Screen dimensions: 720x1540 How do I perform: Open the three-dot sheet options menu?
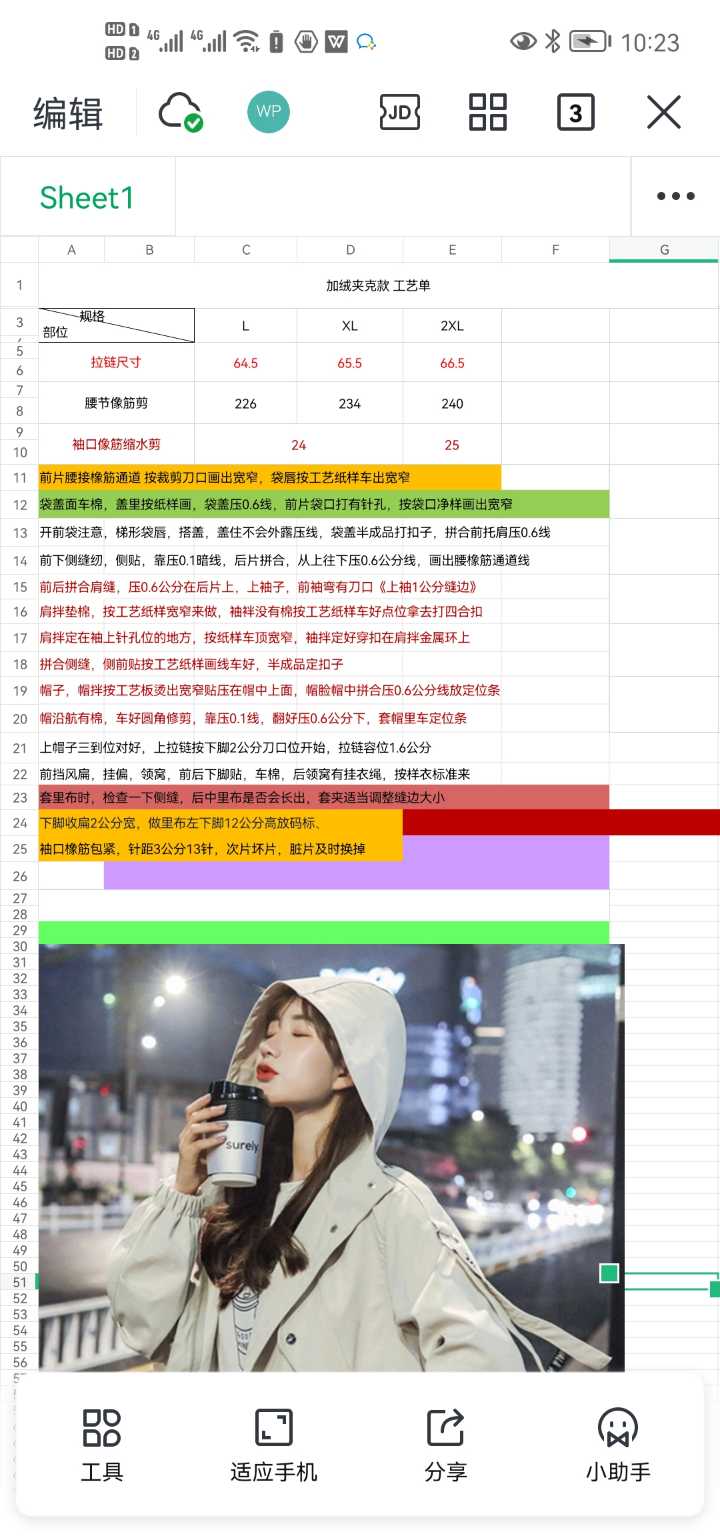[675, 197]
